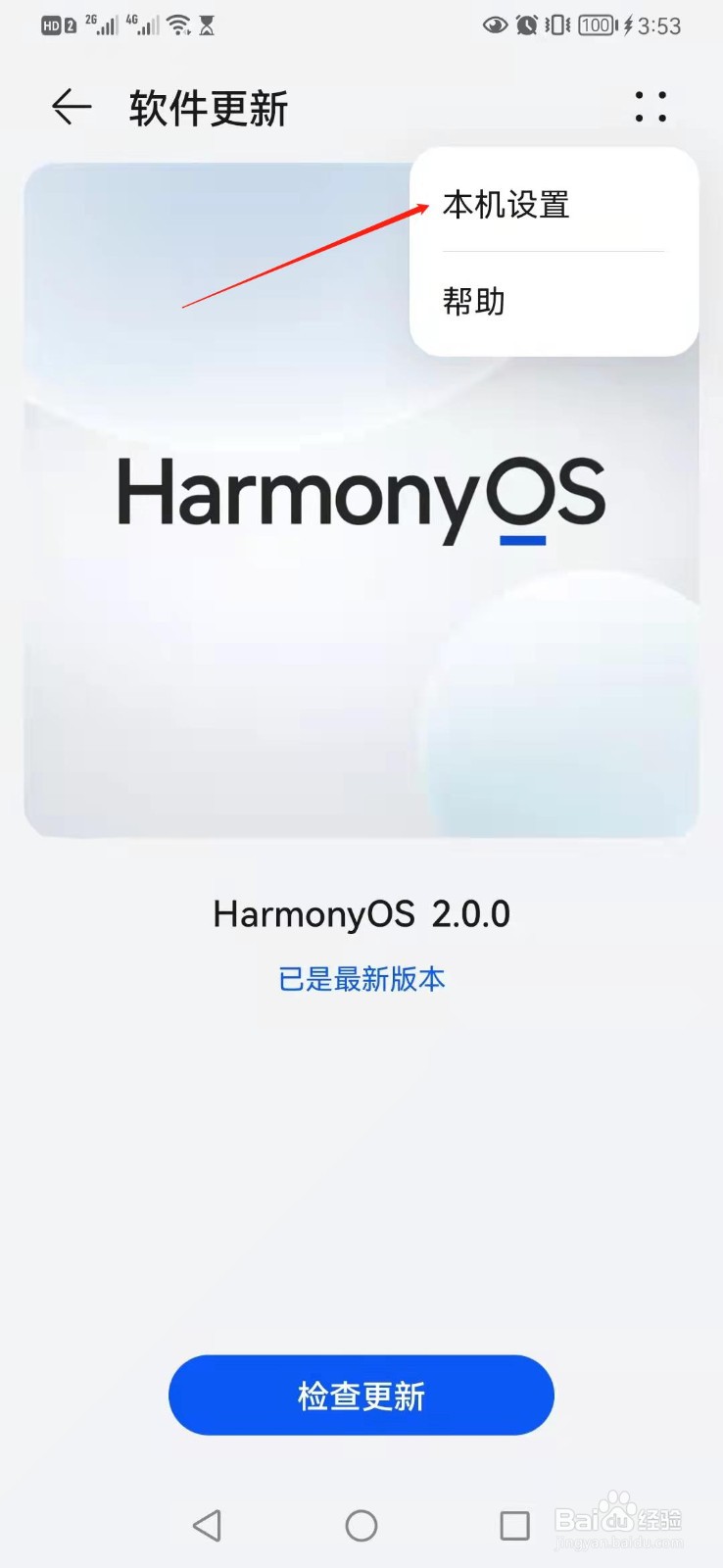Tap the triangle back navigation key
Image resolution: width=723 pixels, height=1568 pixels.
coord(207,1525)
